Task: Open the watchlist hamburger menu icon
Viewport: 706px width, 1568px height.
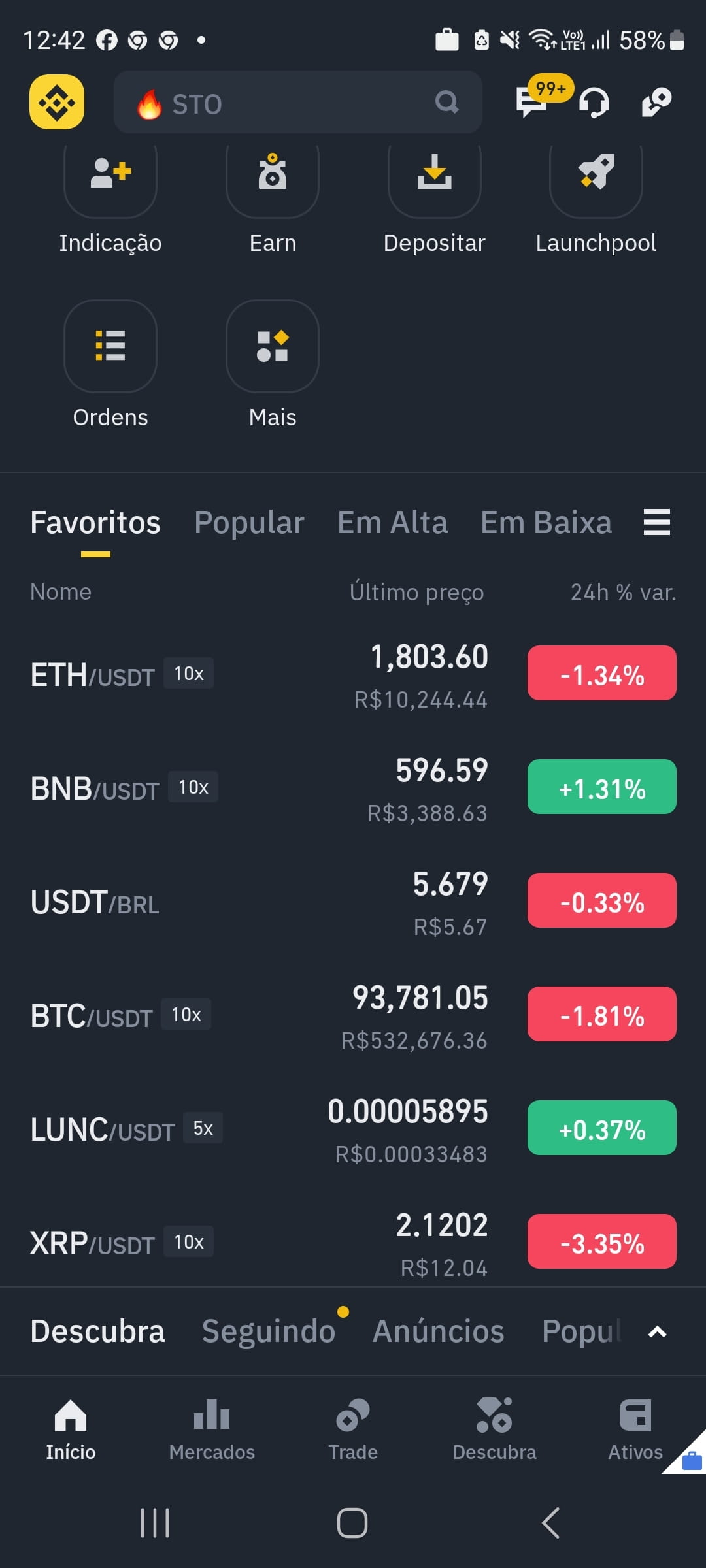Action: (x=657, y=522)
